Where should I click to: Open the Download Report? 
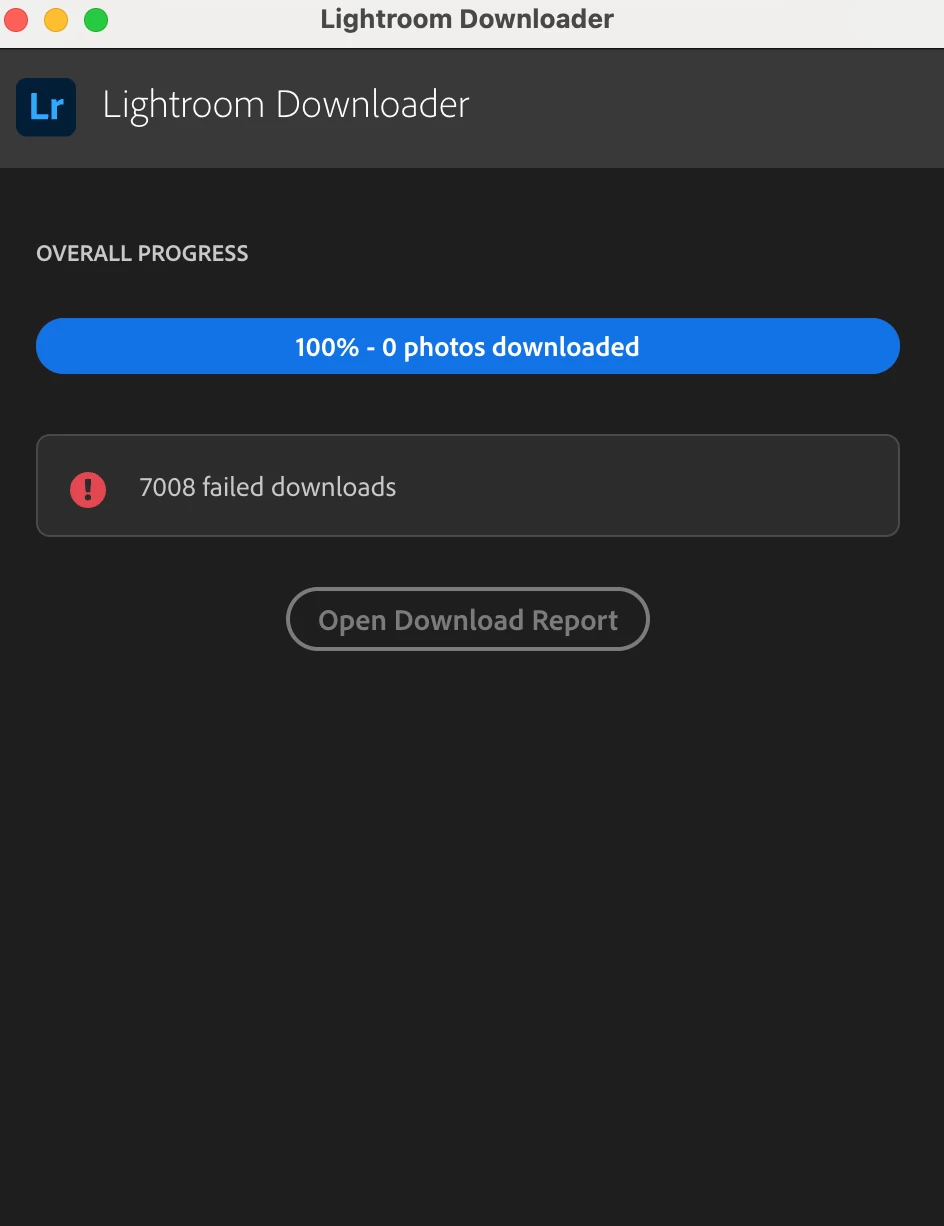click(468, 620)
